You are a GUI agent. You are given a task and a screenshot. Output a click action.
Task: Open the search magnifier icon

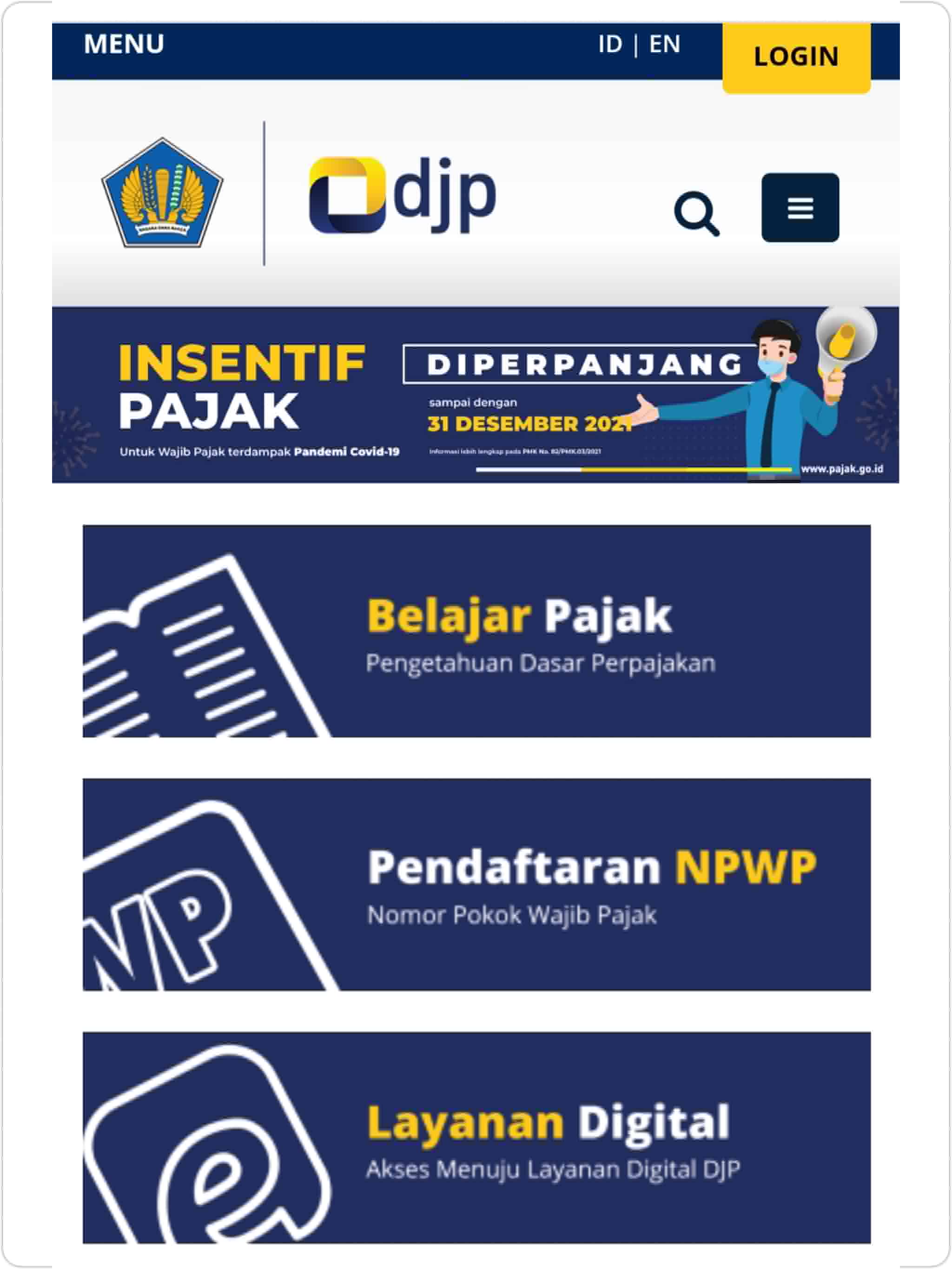(x=695, y=213)
